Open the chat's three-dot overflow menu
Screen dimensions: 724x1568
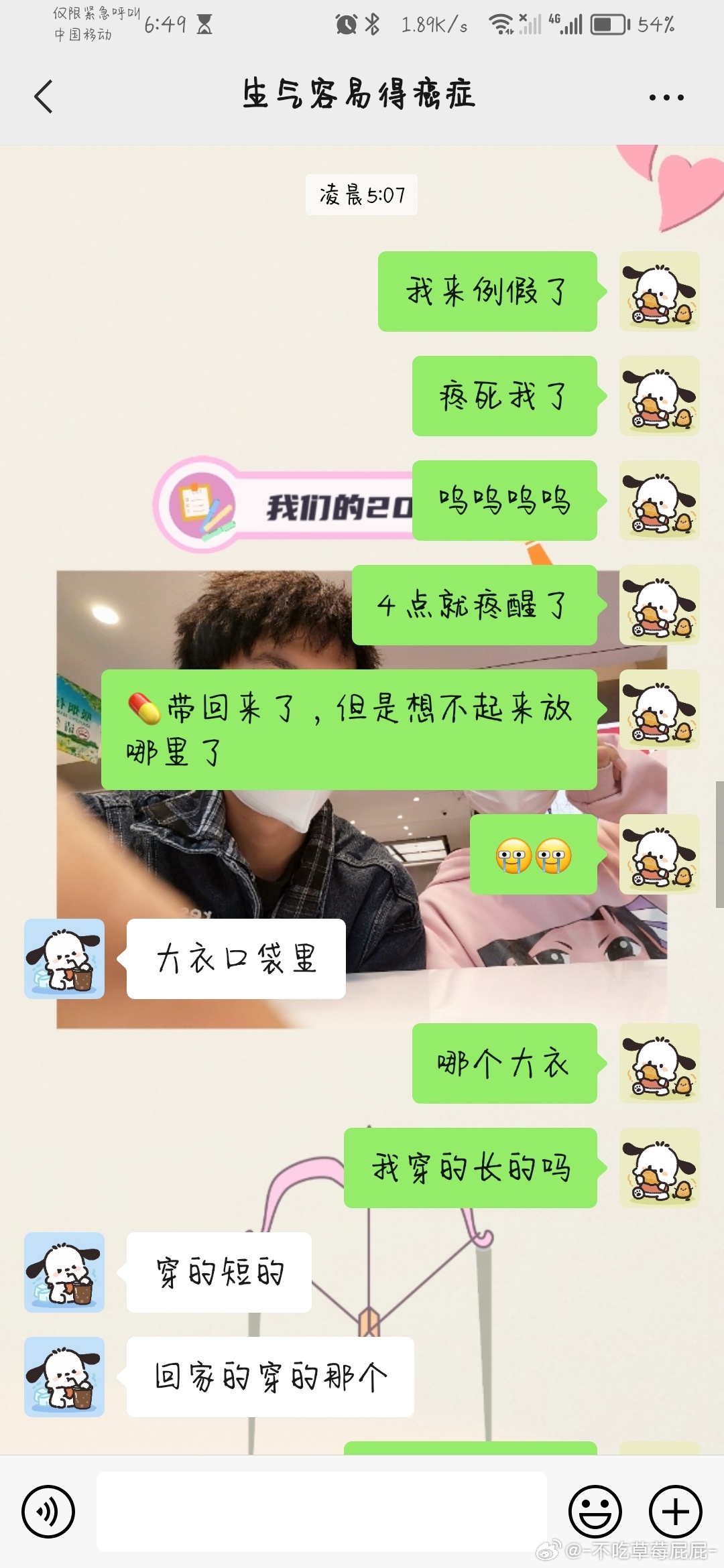[666, 97]
